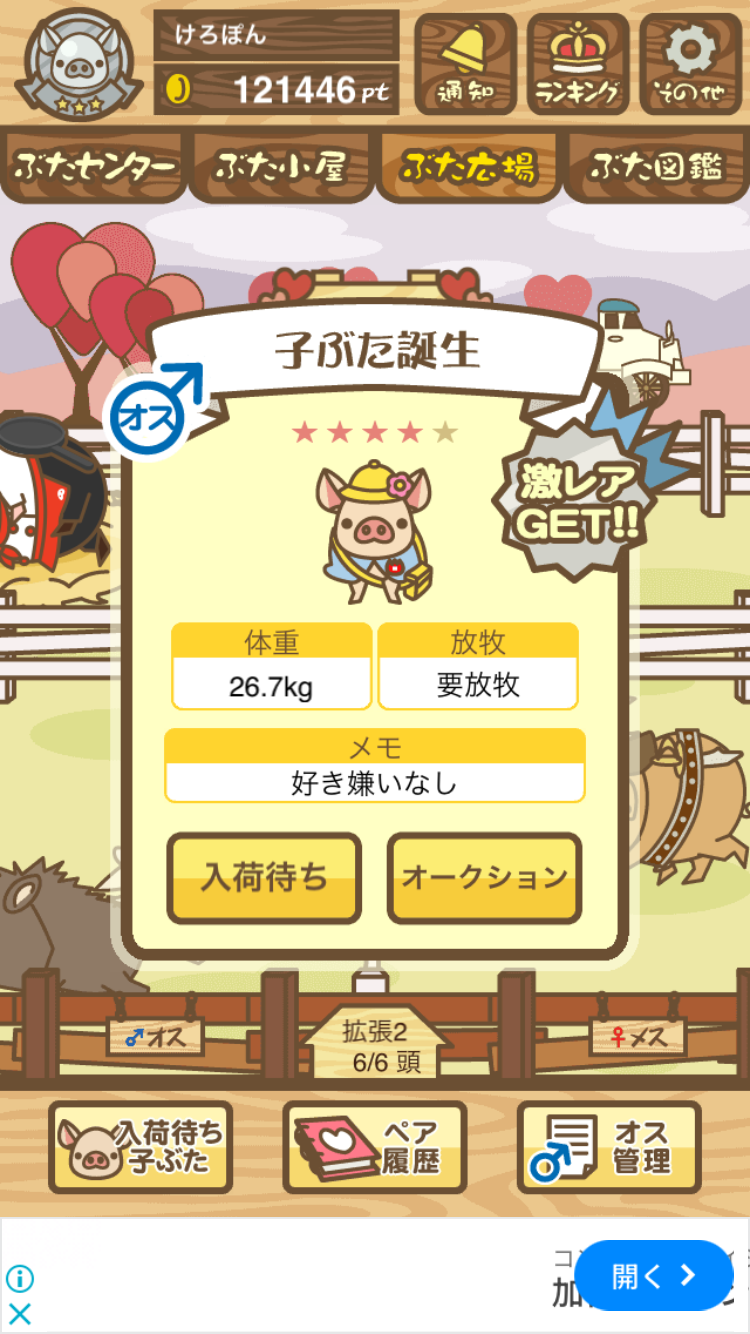
Task: Send the piglet to 入荷待ち
Action: (x=264, y=878)
